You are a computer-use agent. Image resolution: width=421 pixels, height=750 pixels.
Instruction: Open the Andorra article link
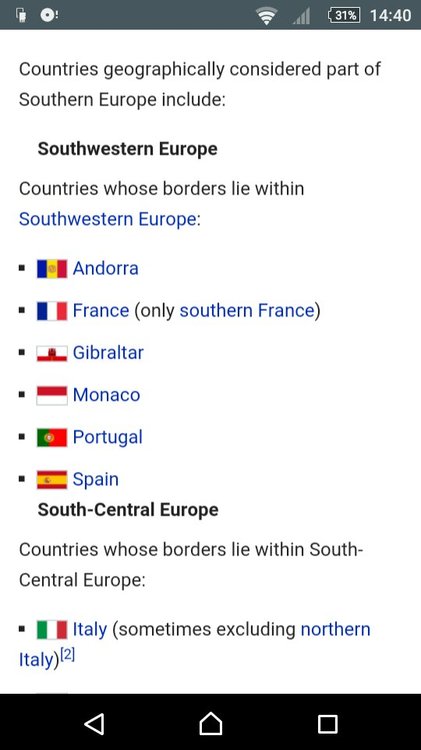pyautogui.click(x=106, y=268)
